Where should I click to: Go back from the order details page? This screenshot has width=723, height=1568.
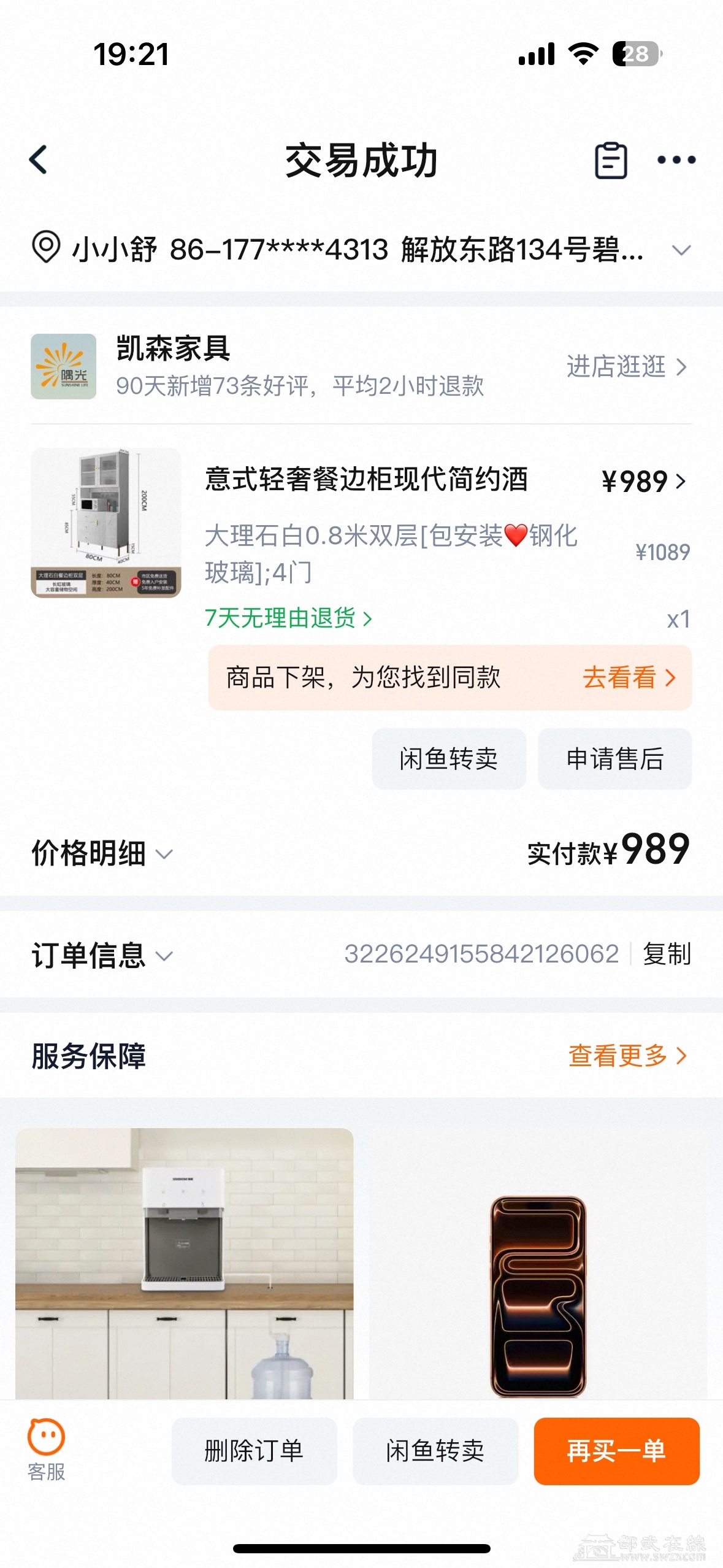click(x=38, y=160)
